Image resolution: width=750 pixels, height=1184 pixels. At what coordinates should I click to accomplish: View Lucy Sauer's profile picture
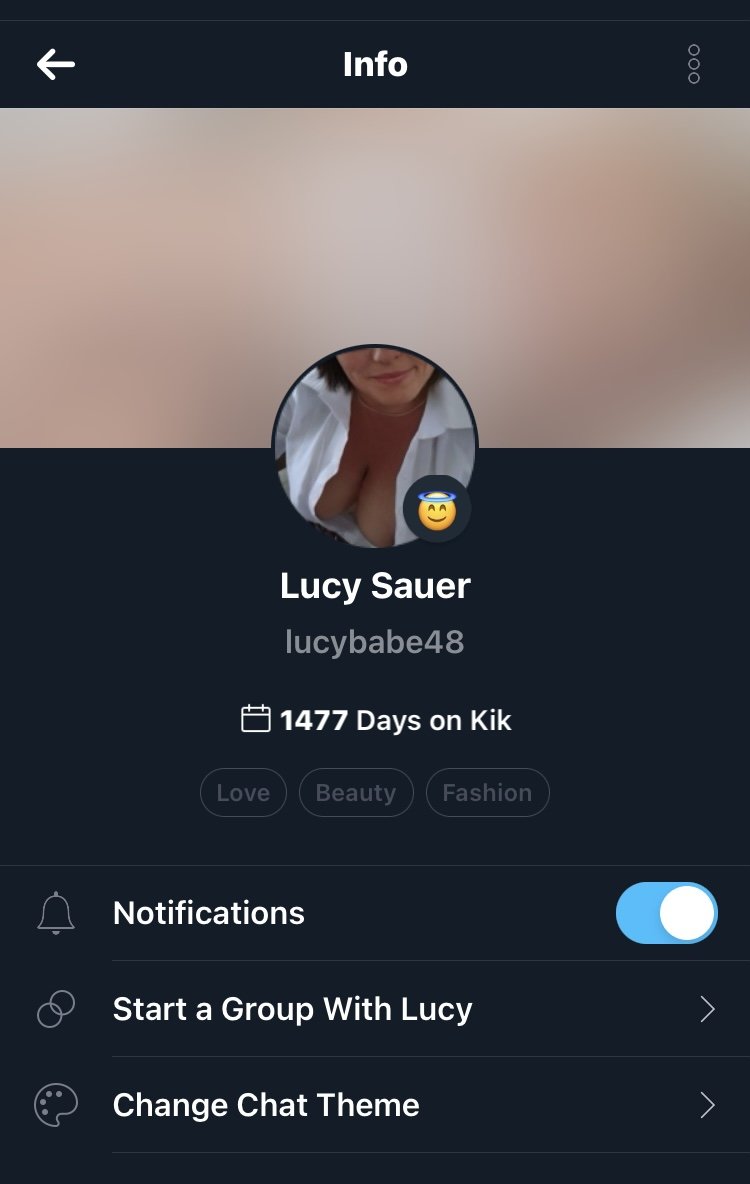(x=374, y=448)
